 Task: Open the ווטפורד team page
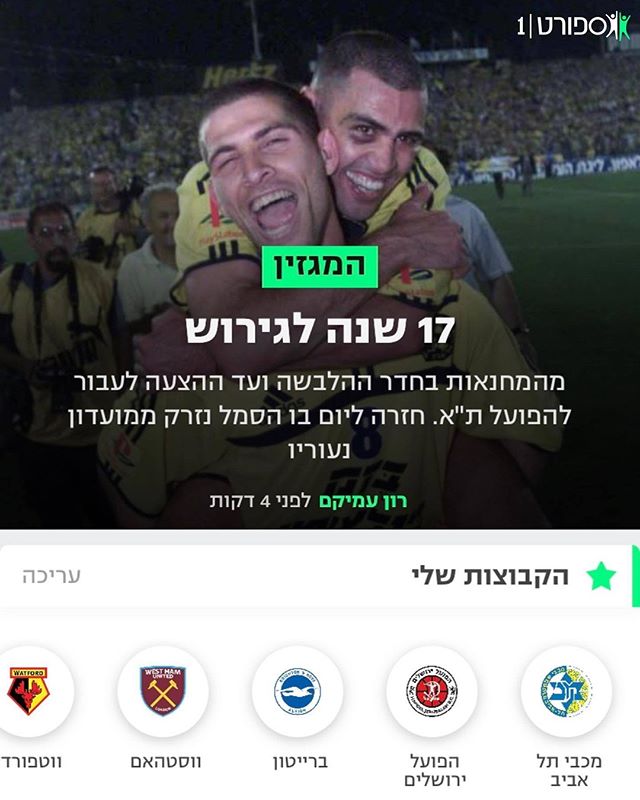(x=30, y=692)
